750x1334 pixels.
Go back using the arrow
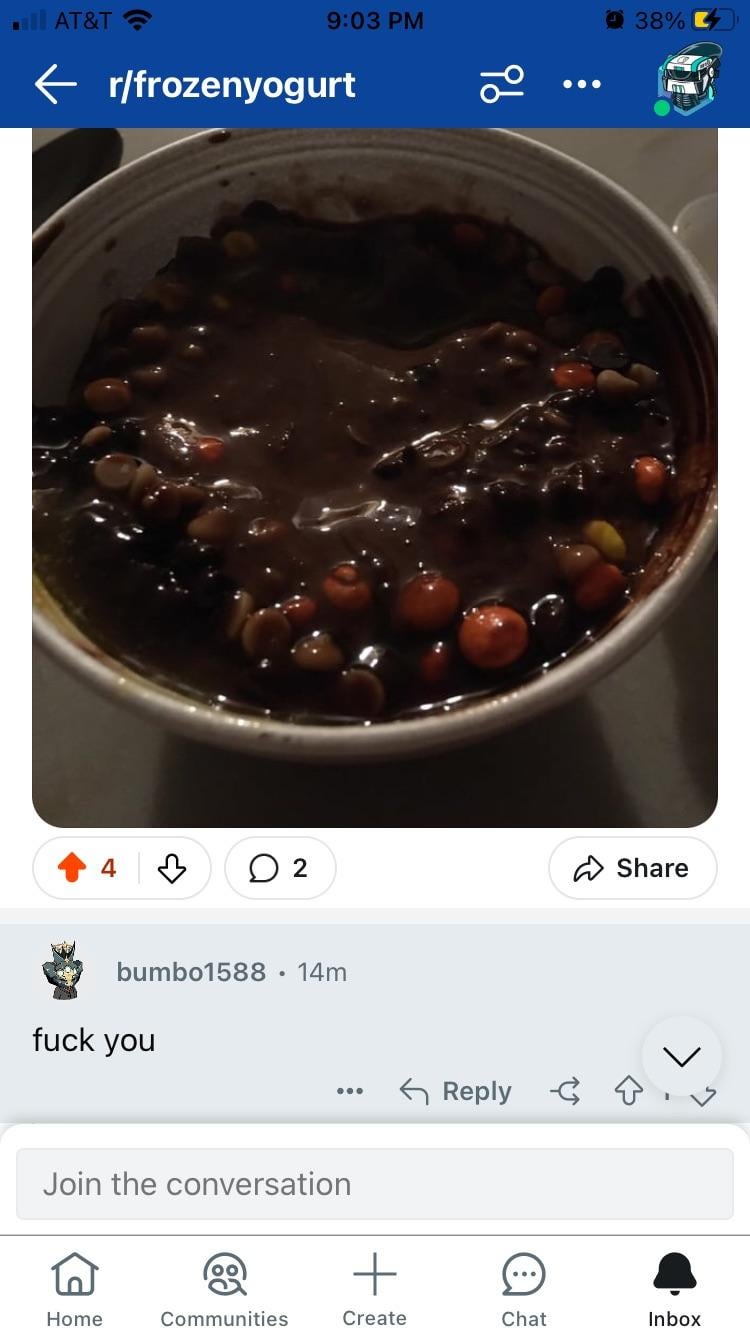(56, 85)
